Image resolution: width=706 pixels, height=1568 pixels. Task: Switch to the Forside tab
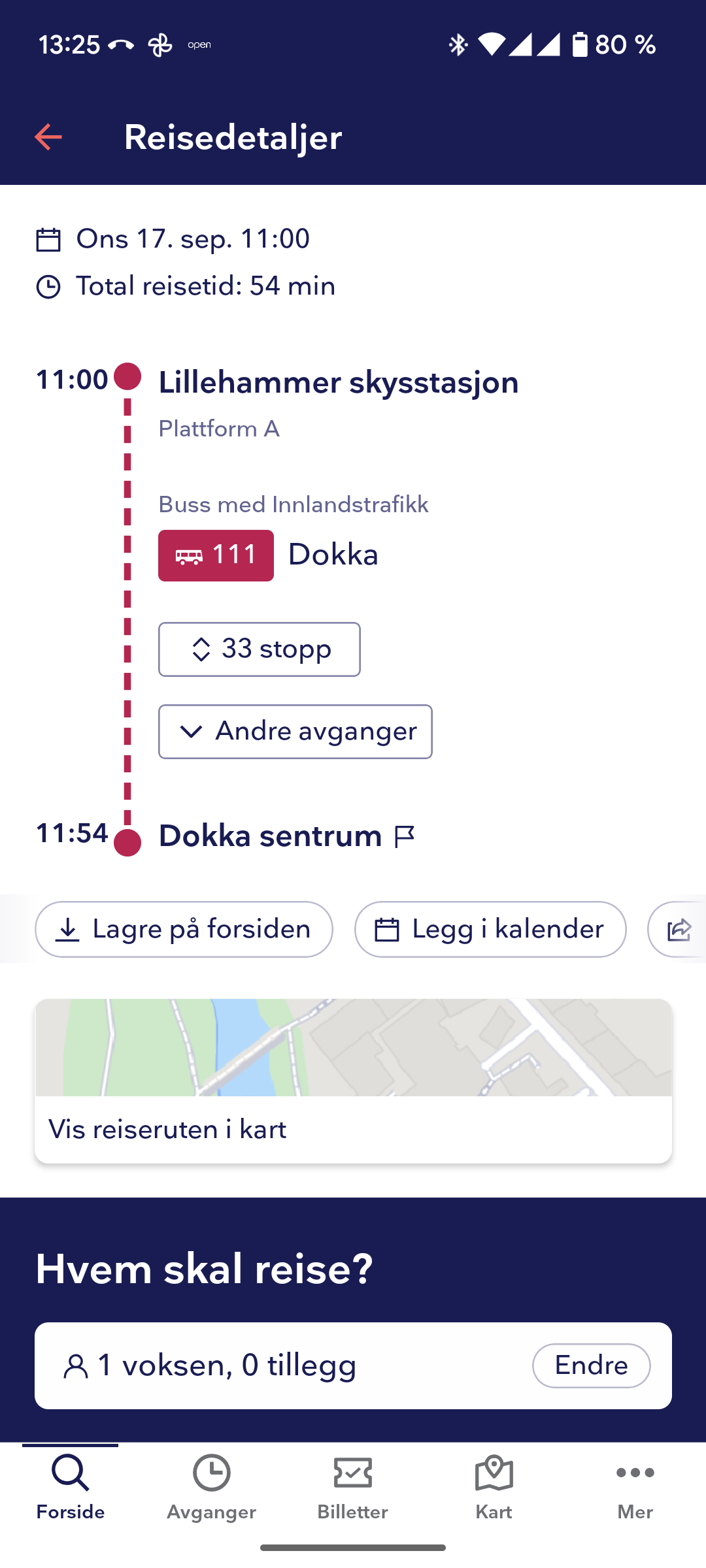[x=71, y=1487]
